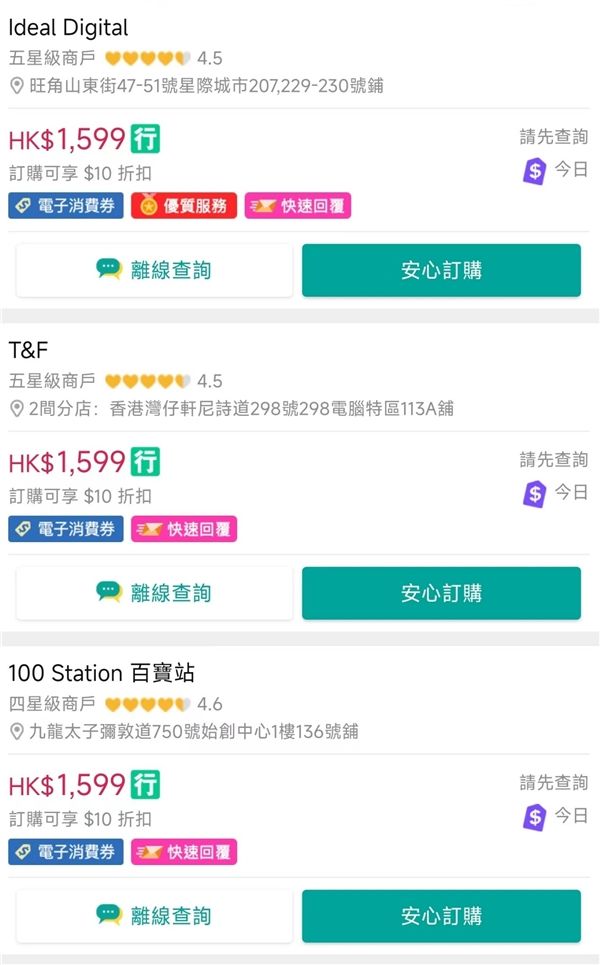Tap 離線查詢 for Ideal Digital
This screenshot has height=965, width=600.
click(x=154, y=270)
